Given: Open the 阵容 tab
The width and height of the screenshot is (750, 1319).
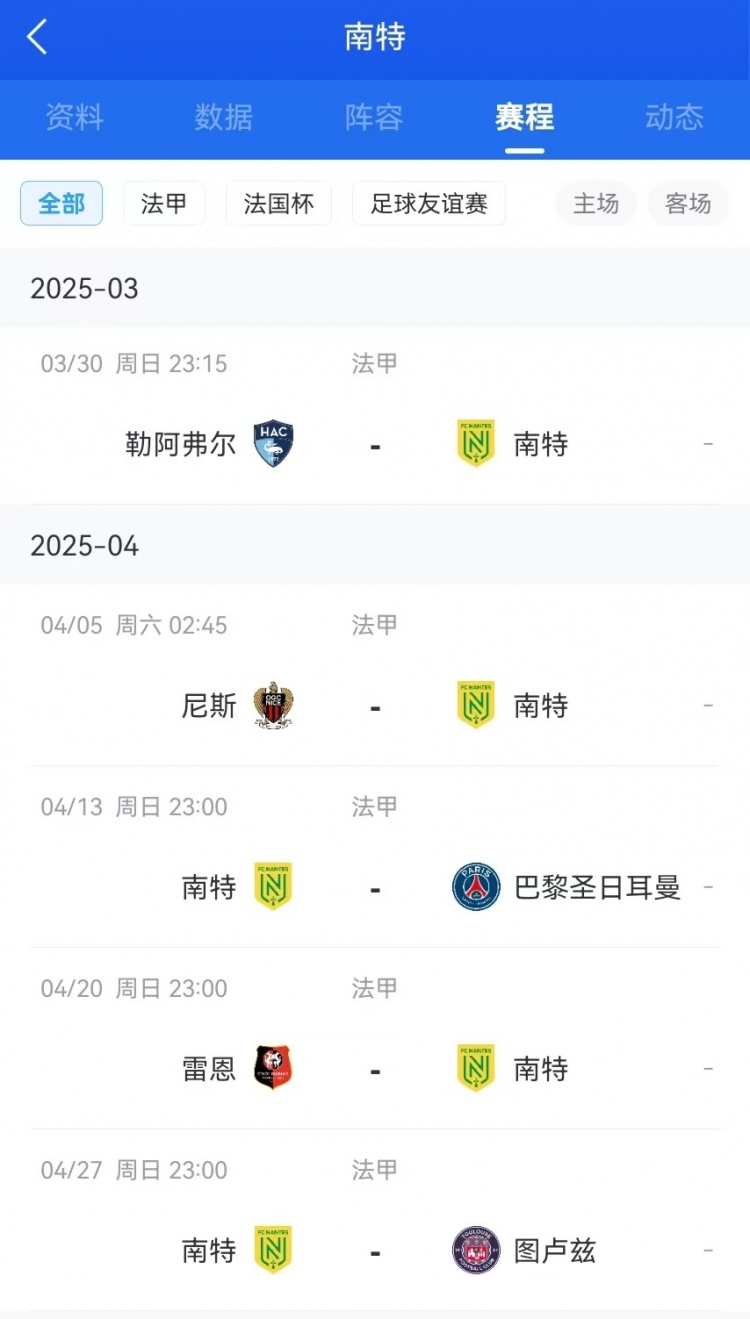Looking at the screenshot, I should (374, 118).
